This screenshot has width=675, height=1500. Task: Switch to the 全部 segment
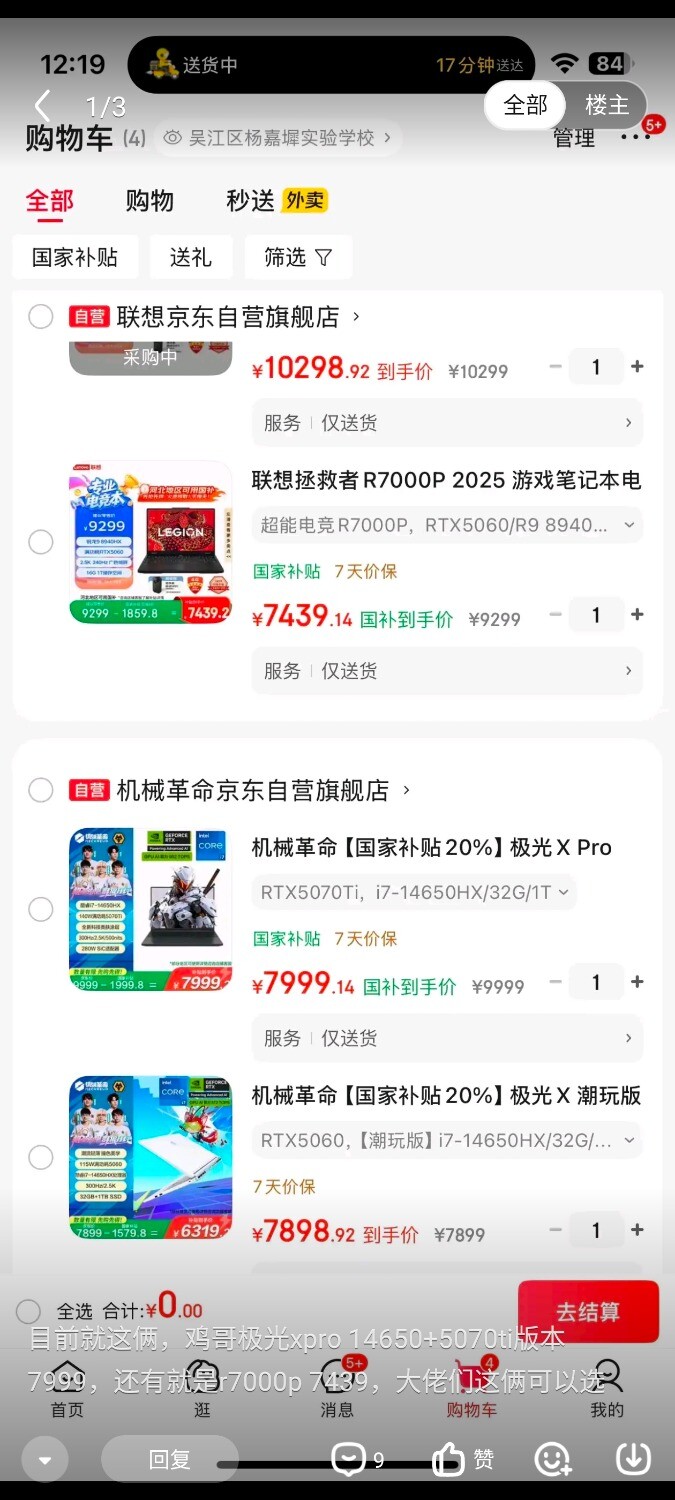pyautogui.click(x=526, y=105)
